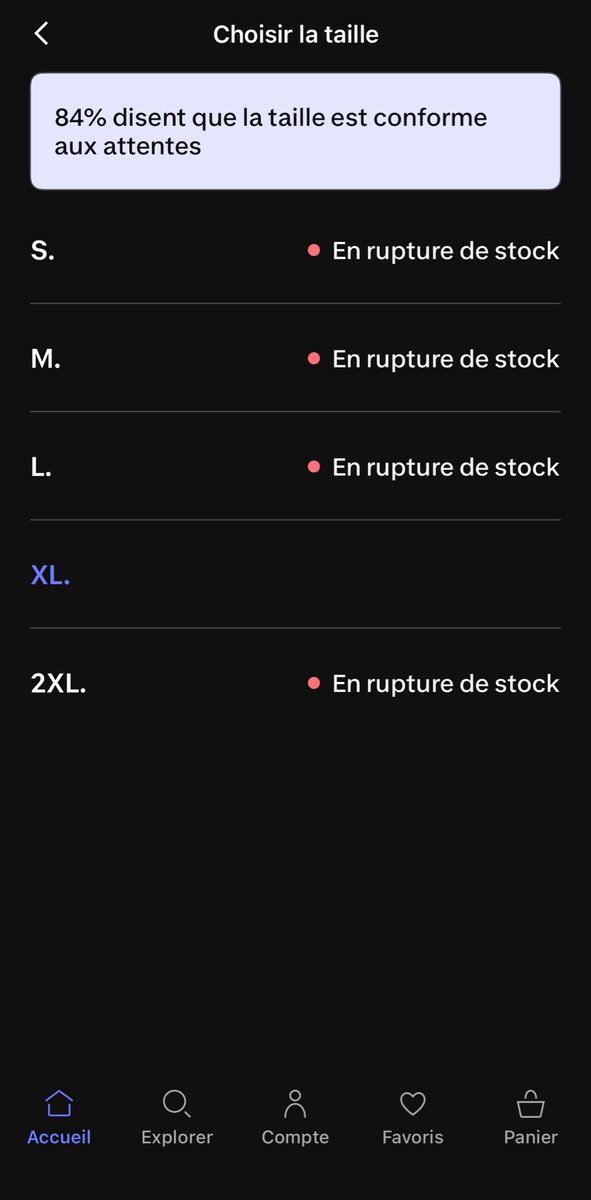This screenshot has height=1200, width=591.
Task: Select size S.
Action: point(295,250)
